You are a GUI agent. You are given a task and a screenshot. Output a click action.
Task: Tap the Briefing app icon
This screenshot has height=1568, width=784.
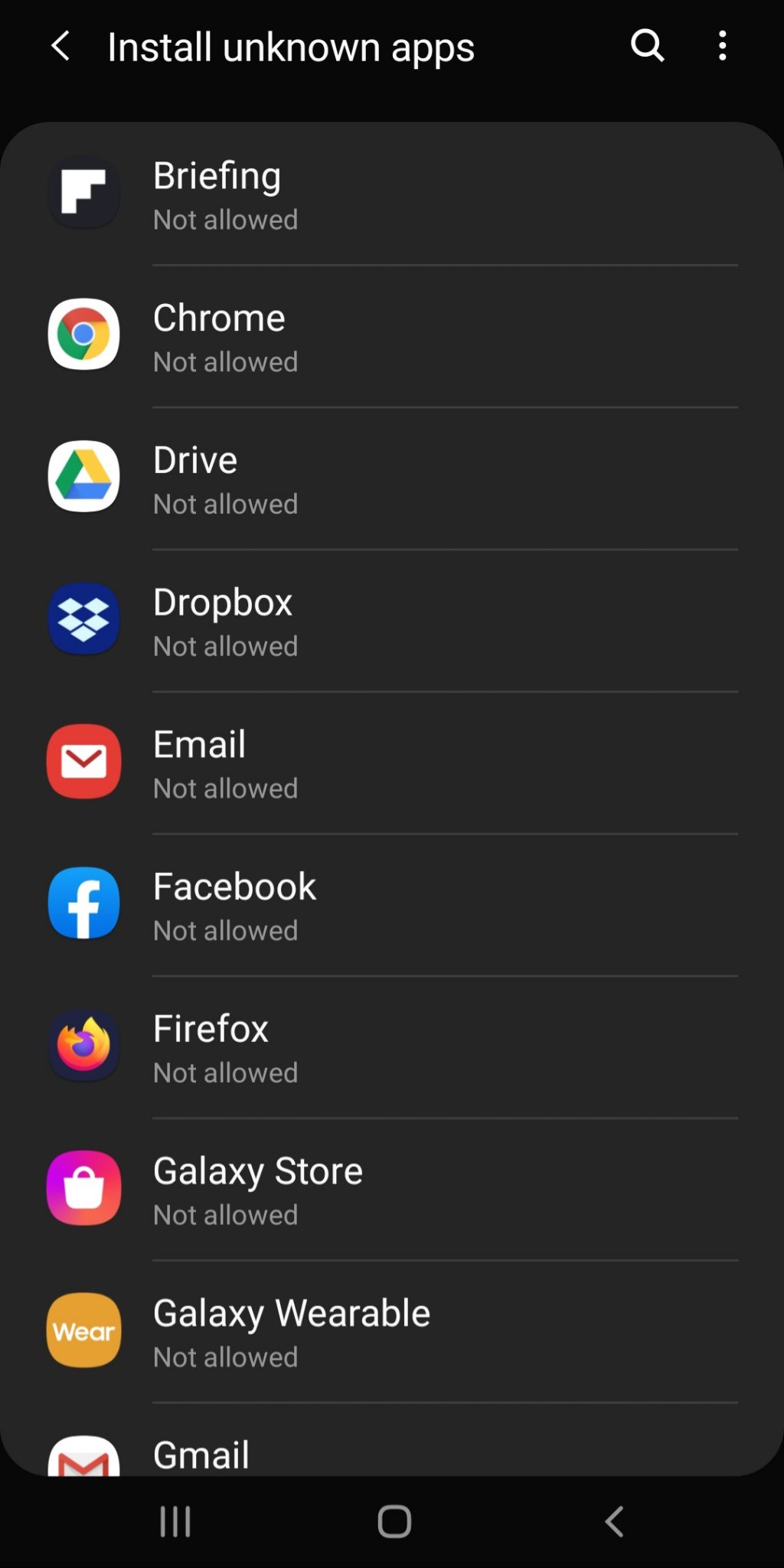[x=83, y=193]
